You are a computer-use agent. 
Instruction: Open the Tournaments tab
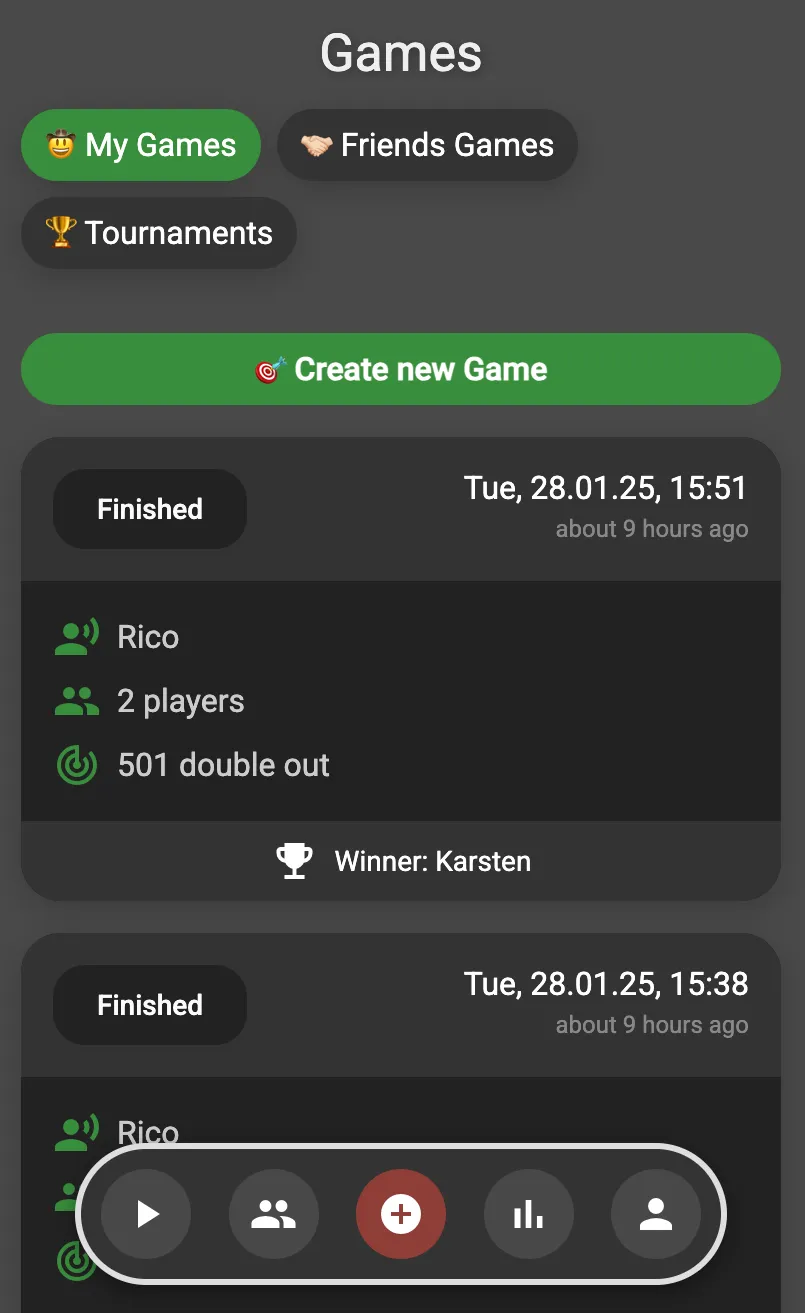158,233
